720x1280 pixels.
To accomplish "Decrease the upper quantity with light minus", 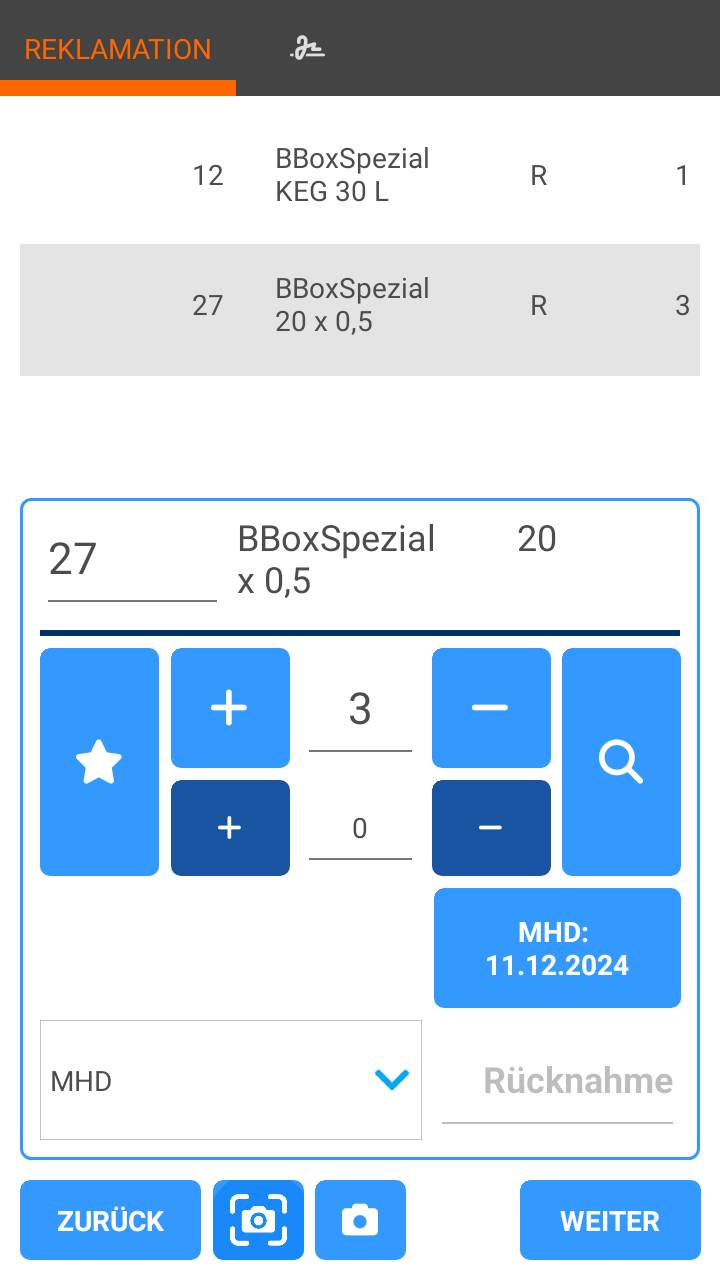I will tap(491, 708).
